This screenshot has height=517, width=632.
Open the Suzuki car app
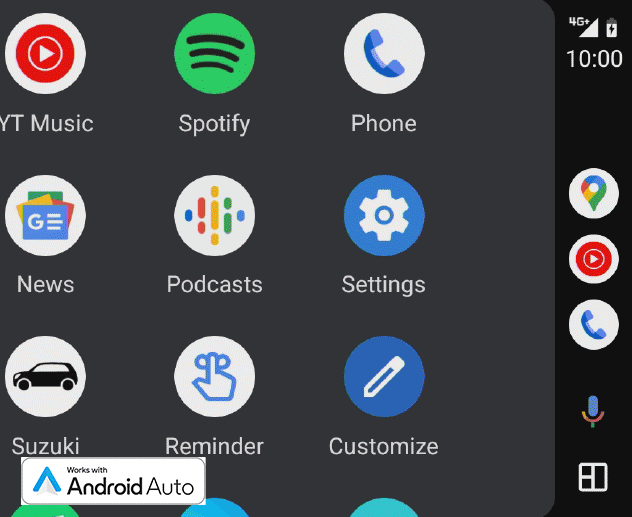point(45,377)
